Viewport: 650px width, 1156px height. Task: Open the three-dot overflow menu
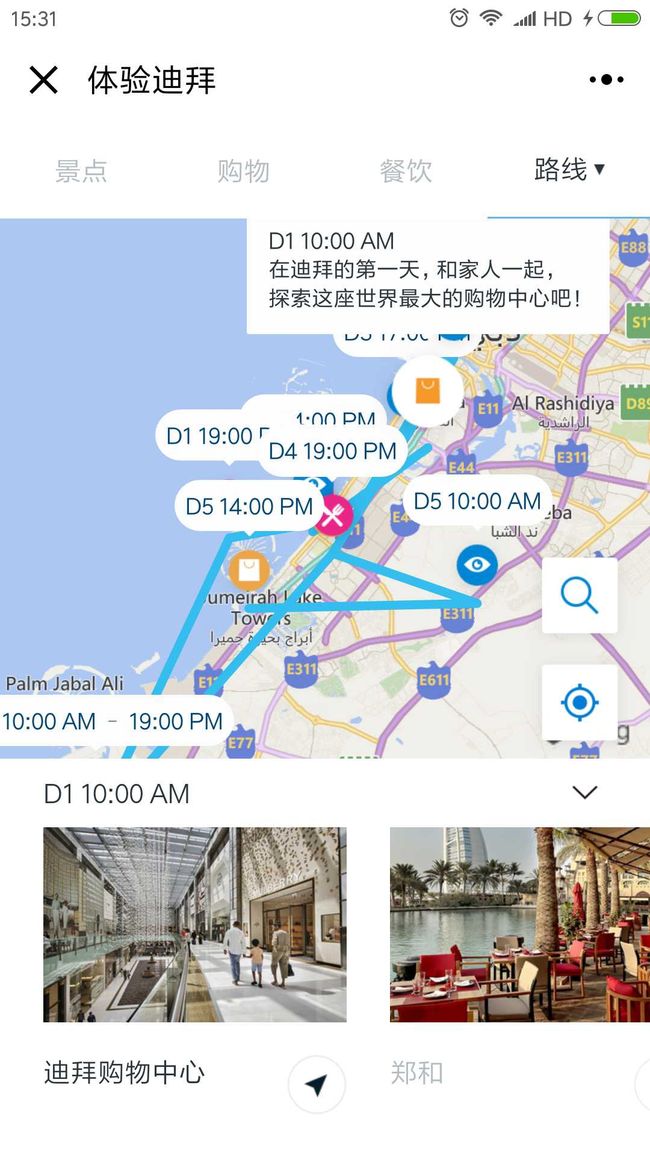pyautogui.click(x=606, y=80)
